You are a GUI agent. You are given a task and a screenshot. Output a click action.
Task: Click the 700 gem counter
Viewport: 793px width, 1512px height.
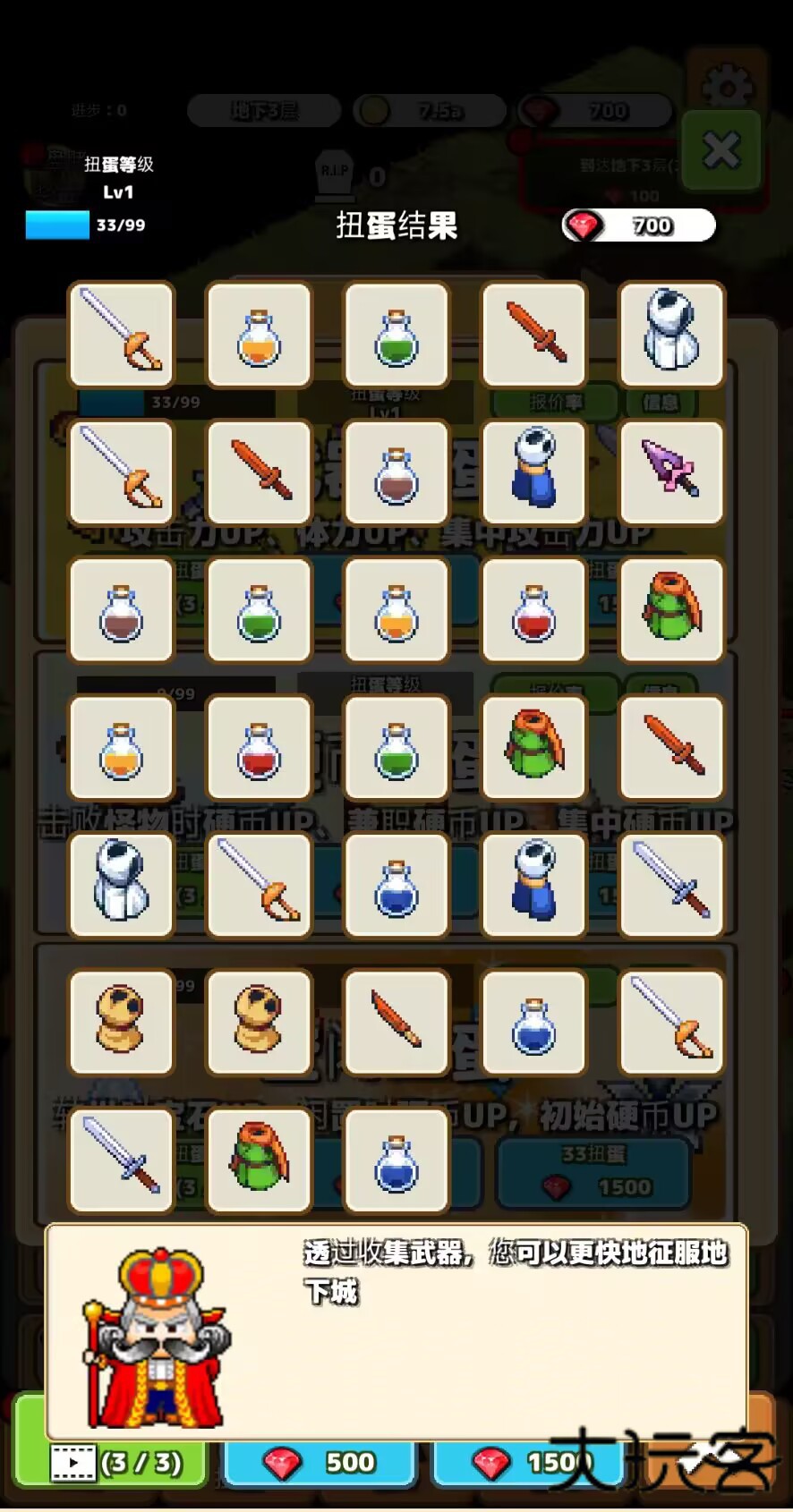tap(637, 225)
